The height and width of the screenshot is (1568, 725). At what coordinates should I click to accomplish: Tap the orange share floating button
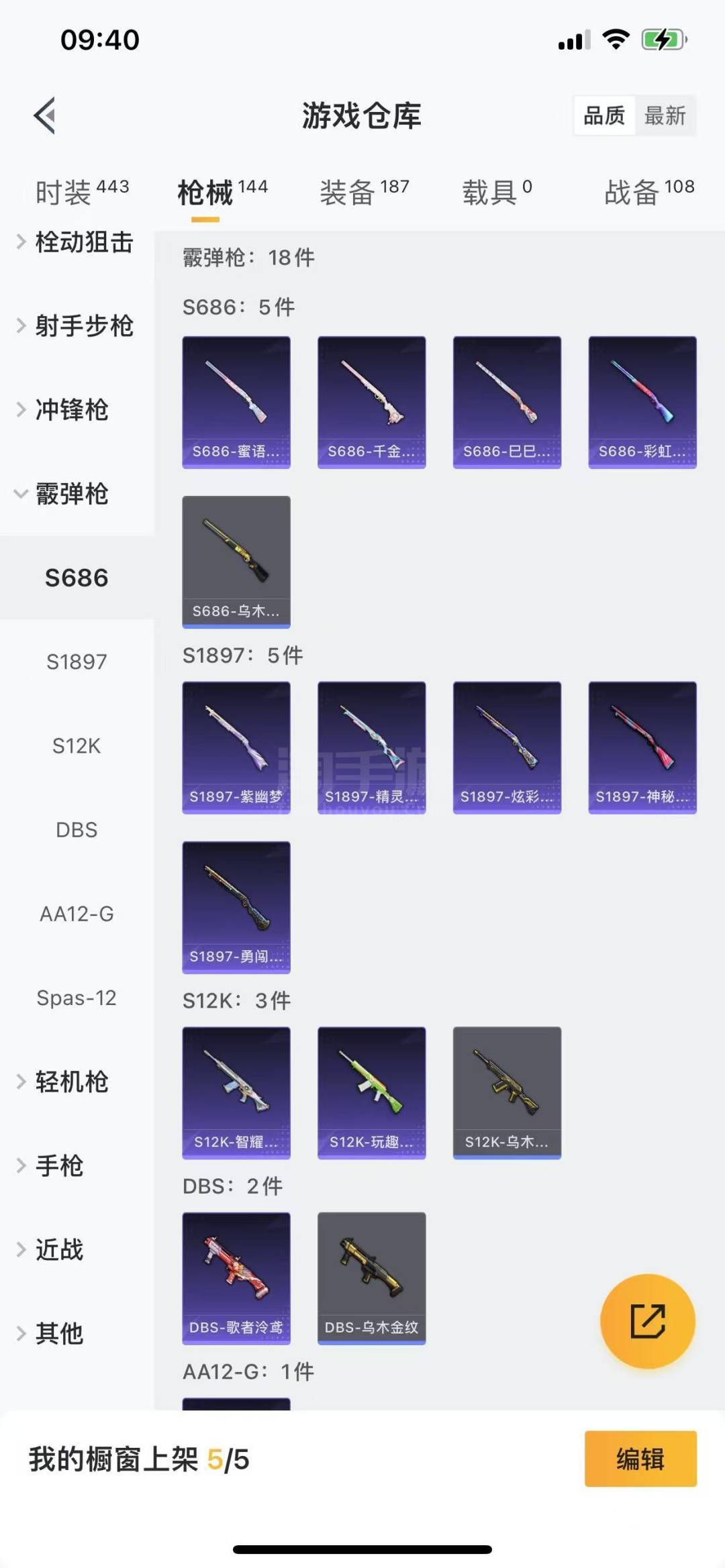tap(647, 1321)
